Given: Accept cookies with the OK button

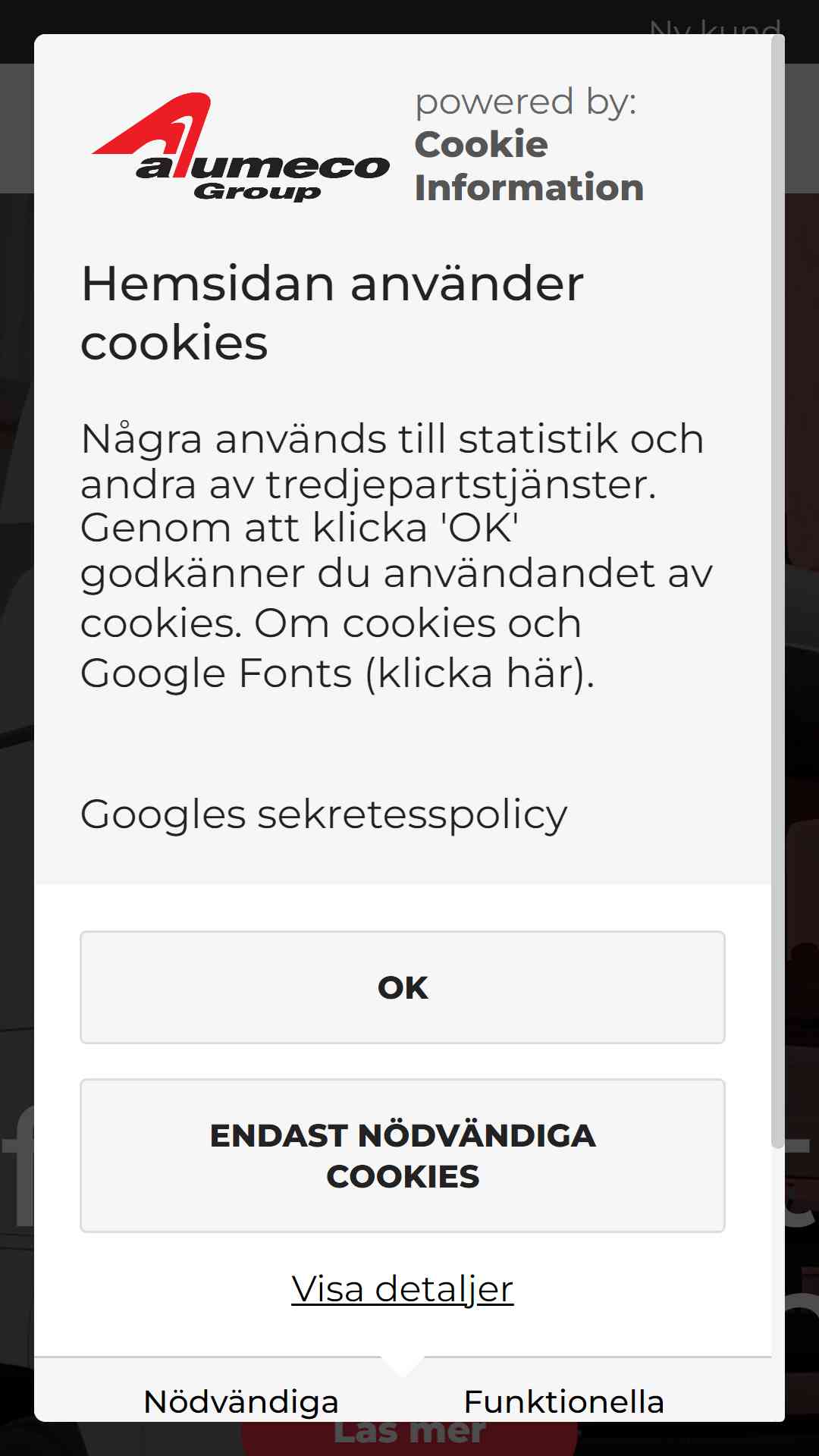Looking at the screenshot, I should click(x=402, y=987).
